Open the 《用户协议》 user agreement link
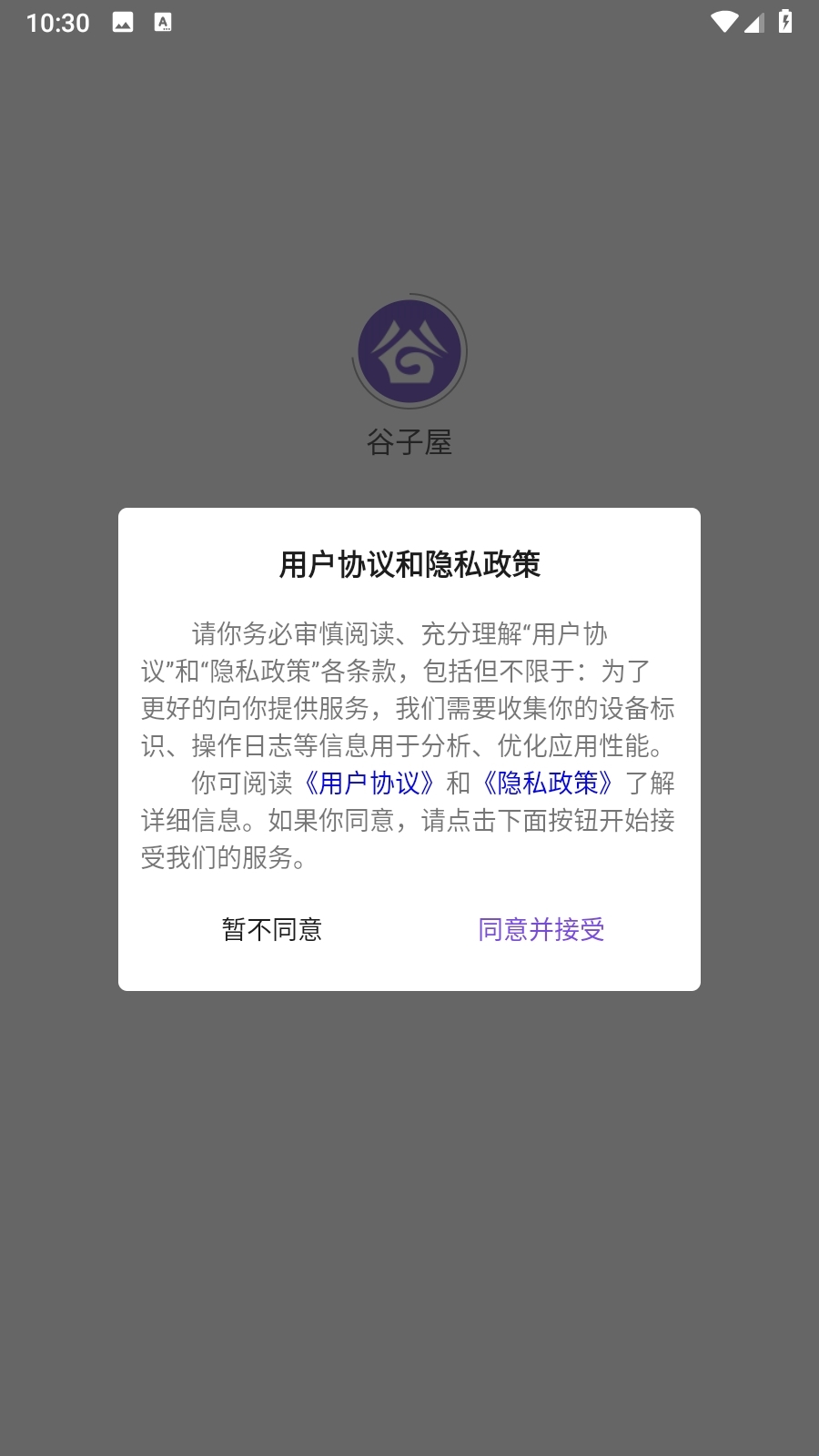The height and width of the screenshot is (1456, 819). (369, 784)
